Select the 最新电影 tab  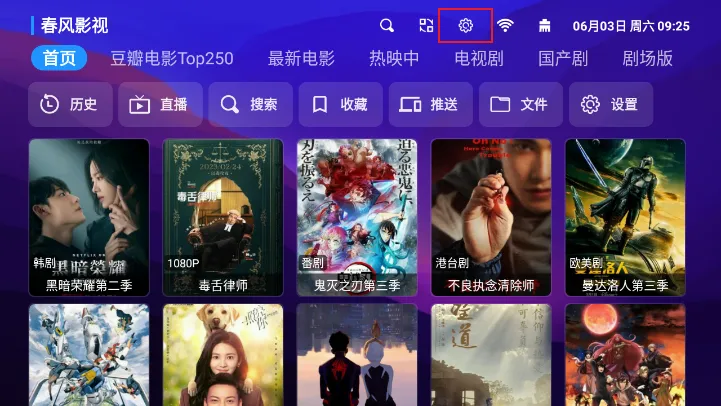click(301, 58)
